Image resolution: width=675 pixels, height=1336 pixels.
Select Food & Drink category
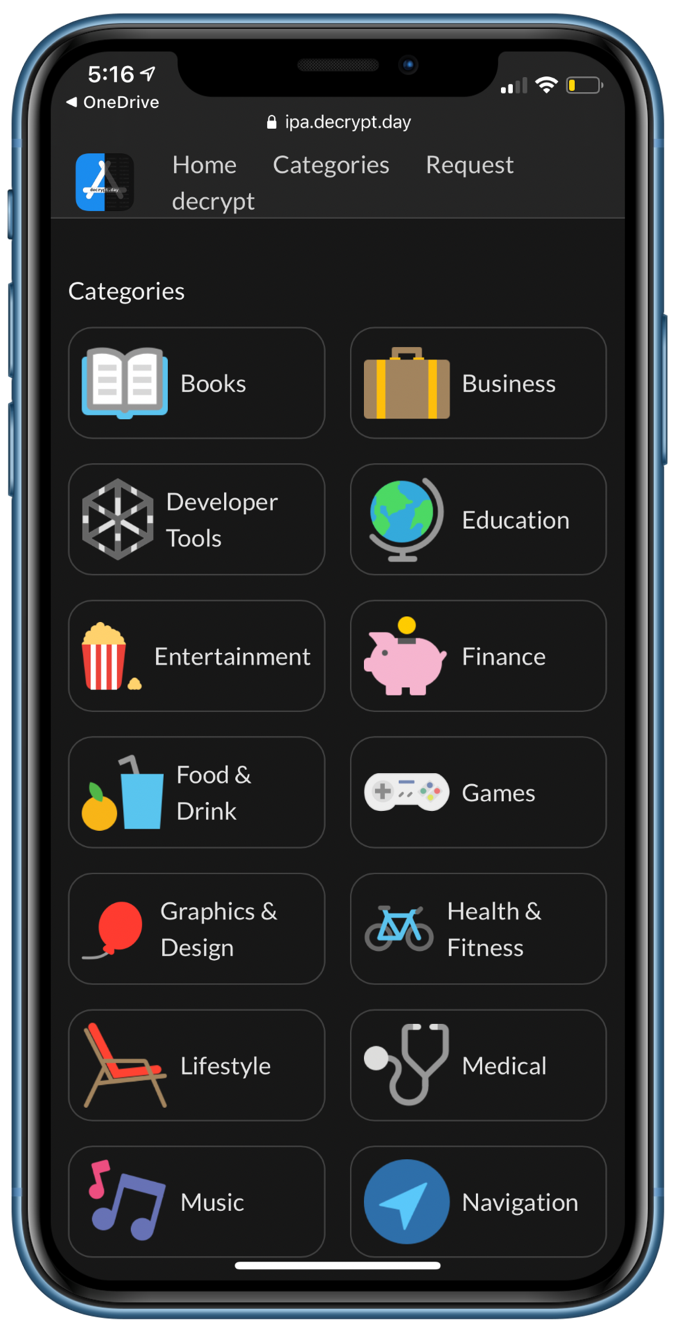(196, 792)
